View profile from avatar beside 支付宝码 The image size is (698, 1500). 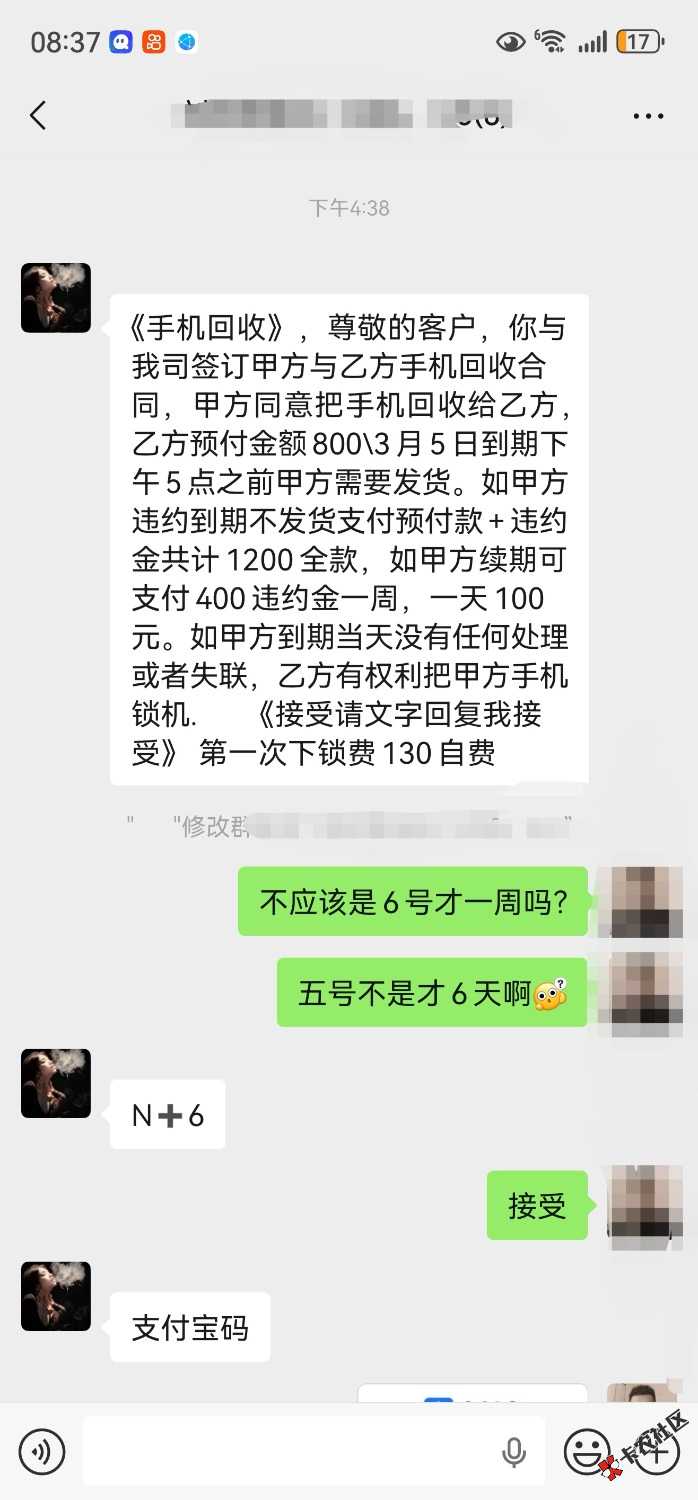tap(56, 1296)
